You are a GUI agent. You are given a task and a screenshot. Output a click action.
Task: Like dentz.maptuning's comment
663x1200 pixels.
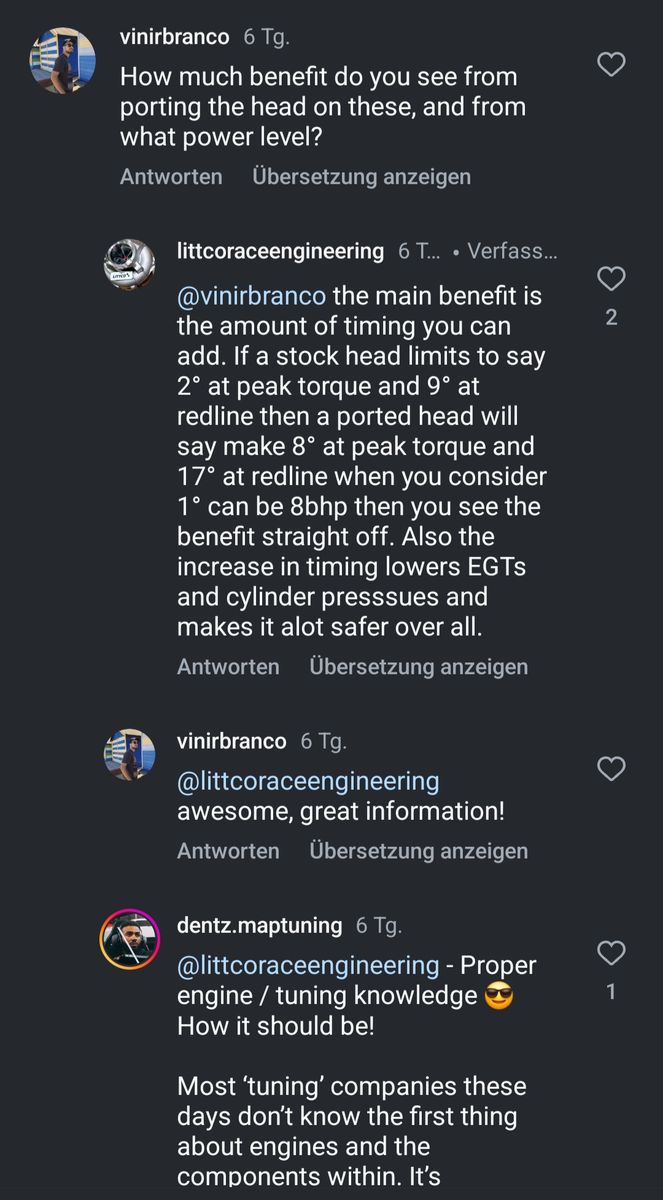[x=610, y=952]
